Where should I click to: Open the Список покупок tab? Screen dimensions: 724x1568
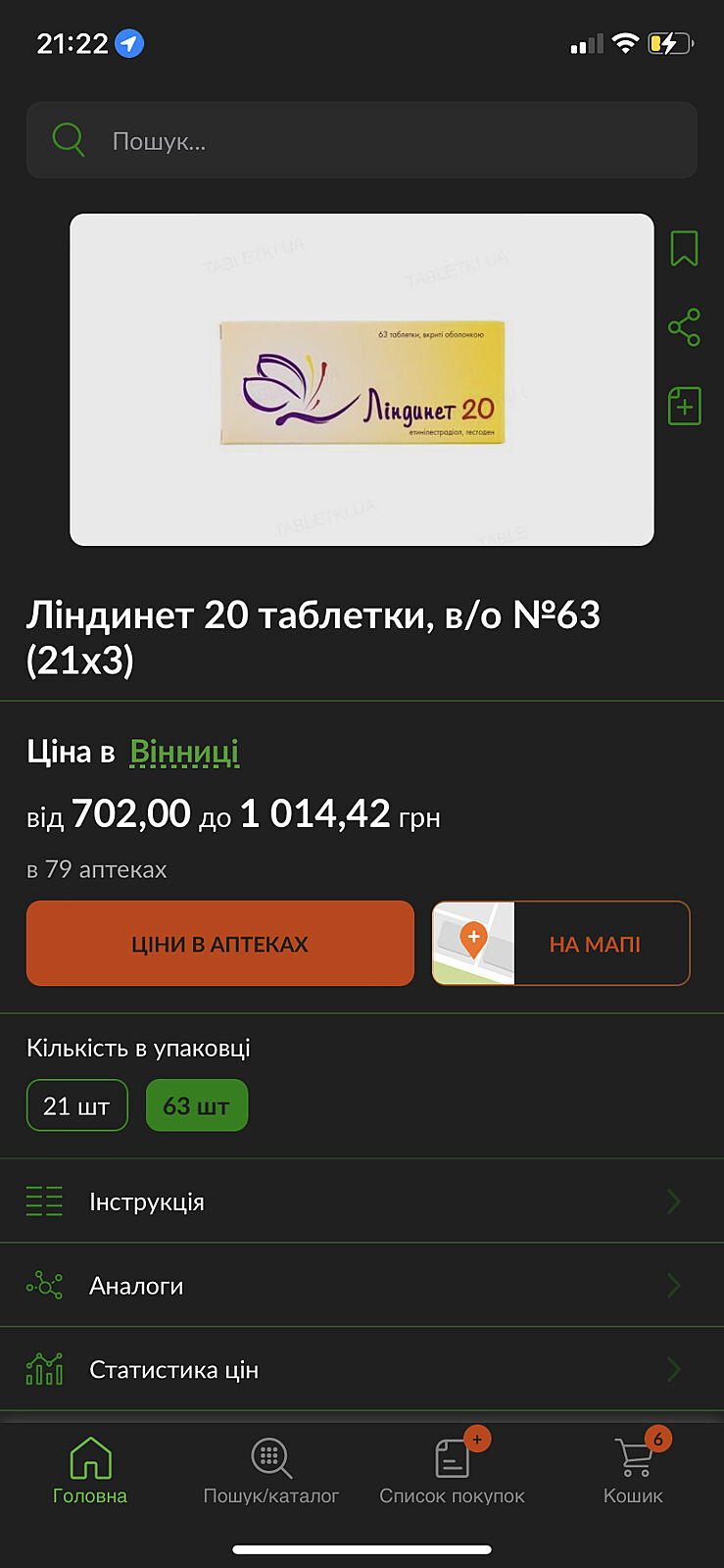click(453, 1470)
